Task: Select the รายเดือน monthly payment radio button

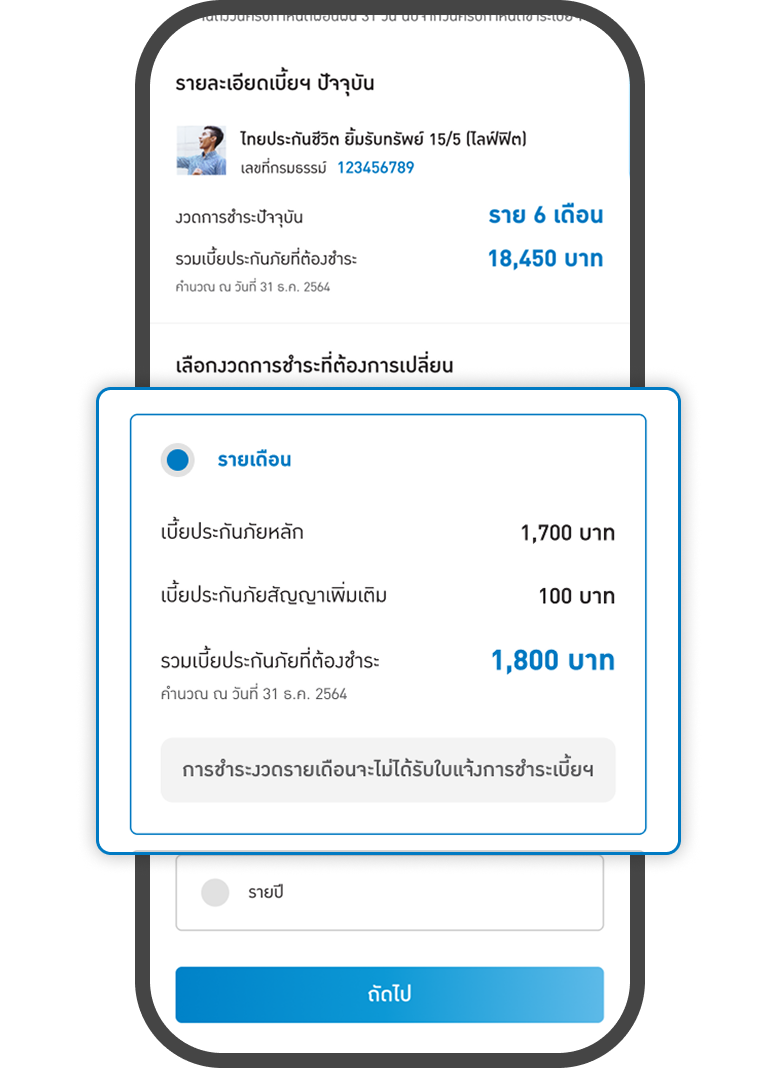Action: pyautogui.click(x=179, y=460)
